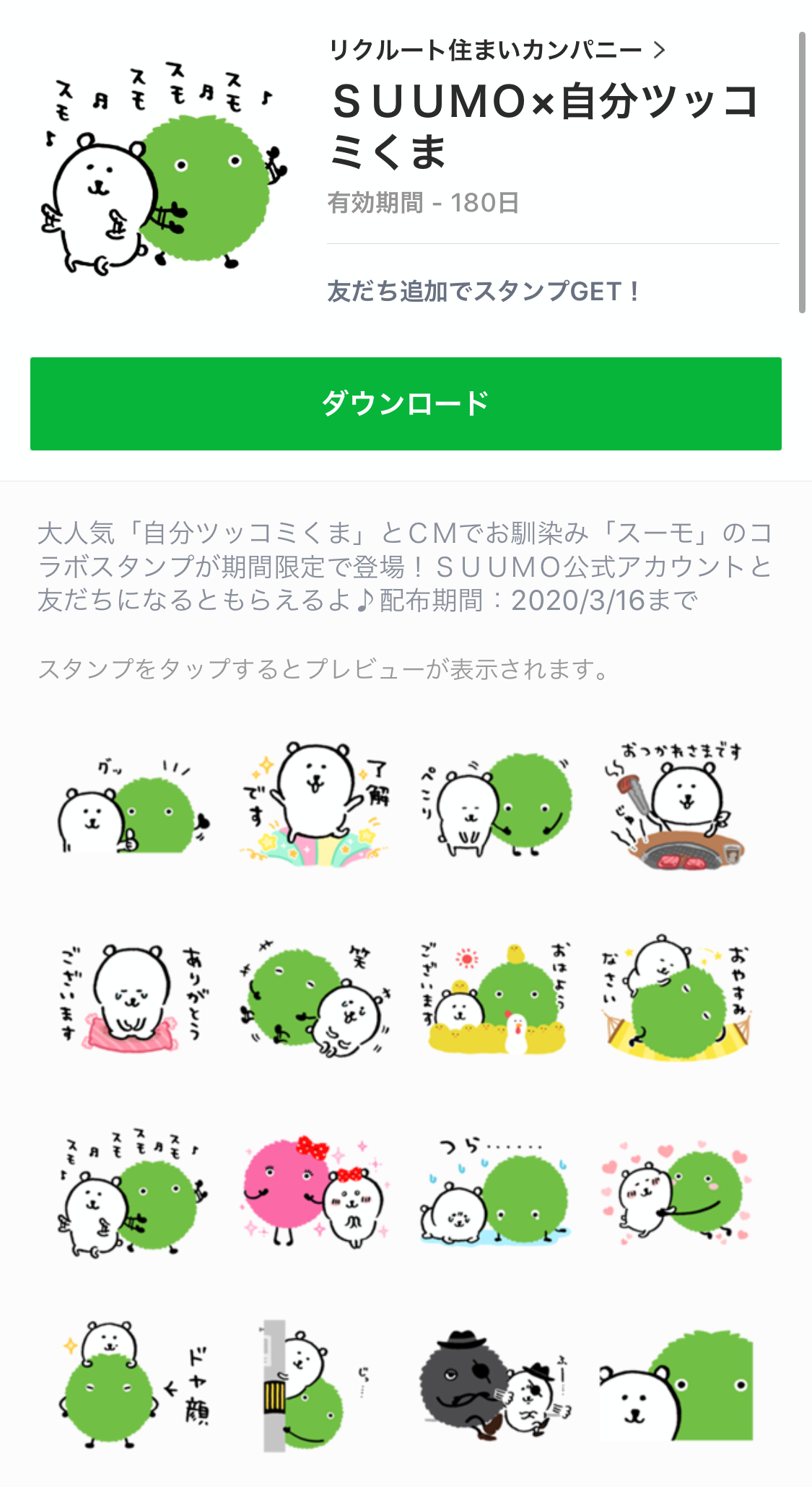Screen dimensions: 812x1487
Task: Preview the dancing スモスモ sticker in grid
Action: pyautogui.click(x=135, y=1191)
